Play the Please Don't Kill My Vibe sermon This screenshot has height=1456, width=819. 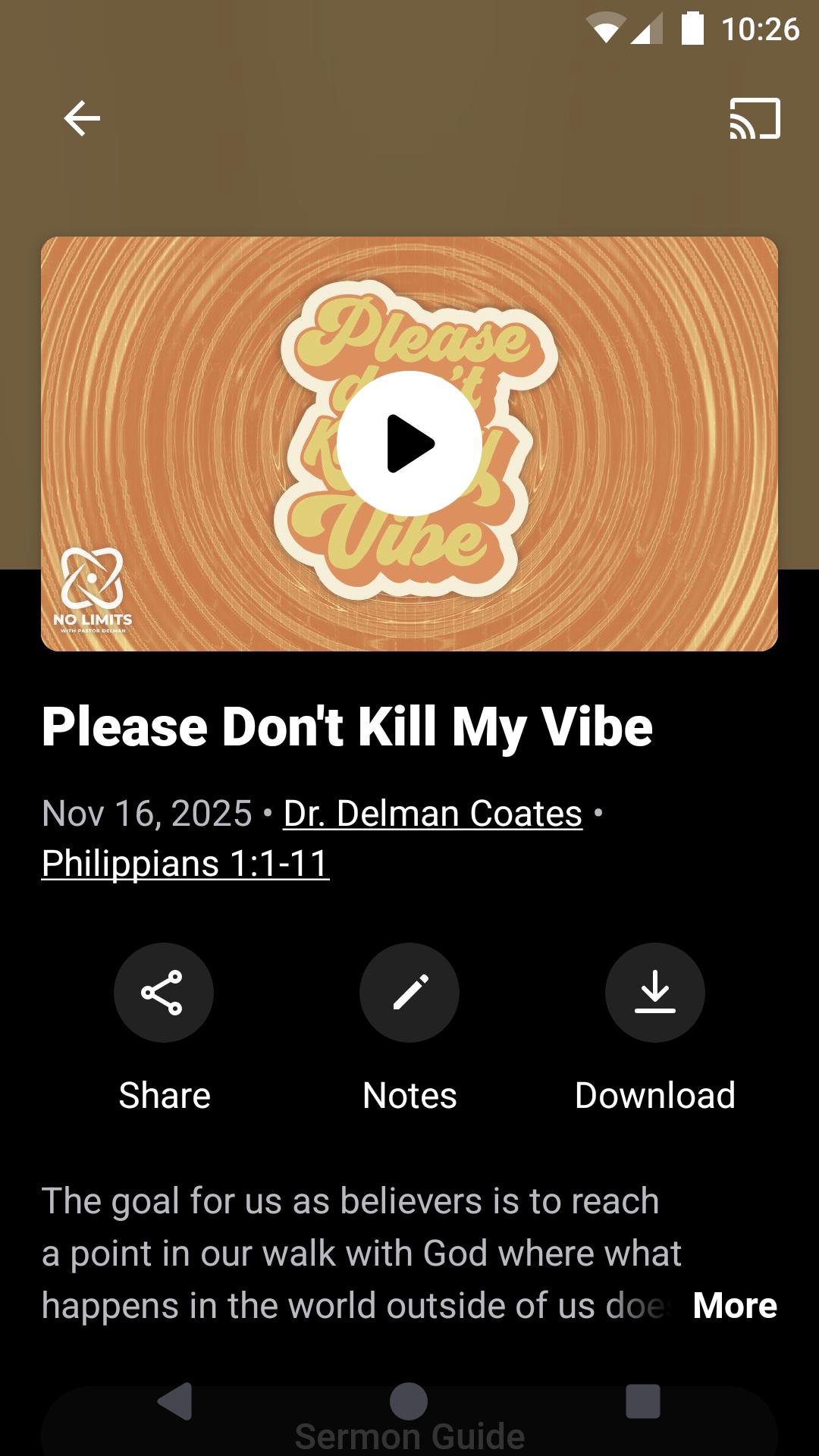tap(409, 444)
